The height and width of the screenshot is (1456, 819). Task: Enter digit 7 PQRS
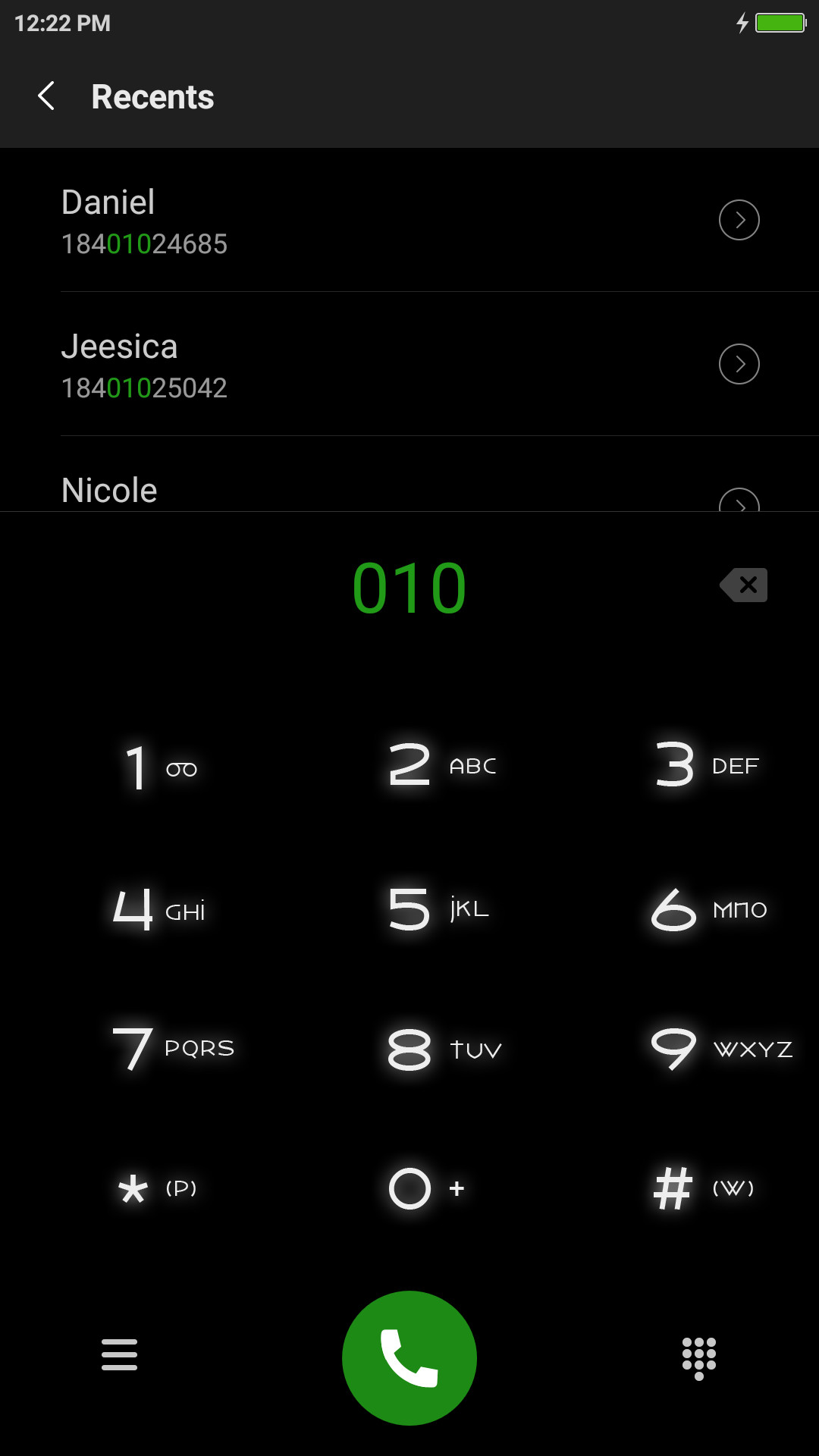pyautogui.click(x=173, y=1049)
